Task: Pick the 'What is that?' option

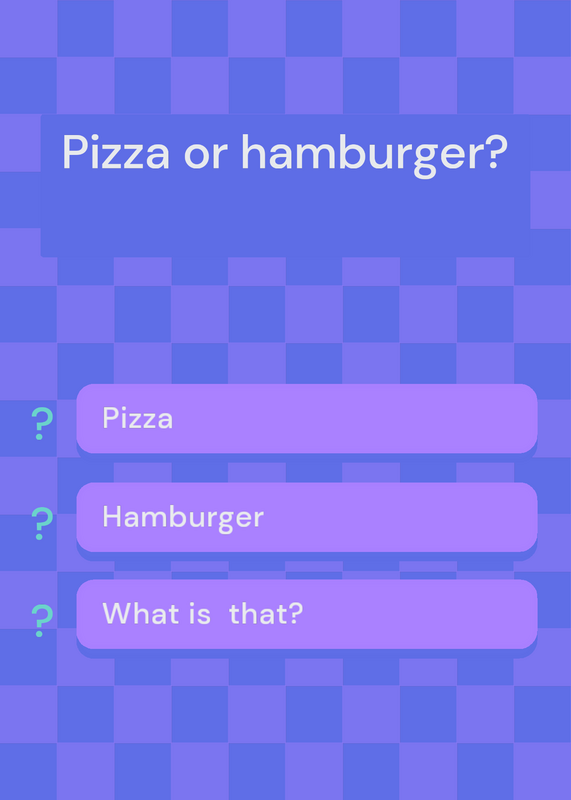Action: [307, 614]
